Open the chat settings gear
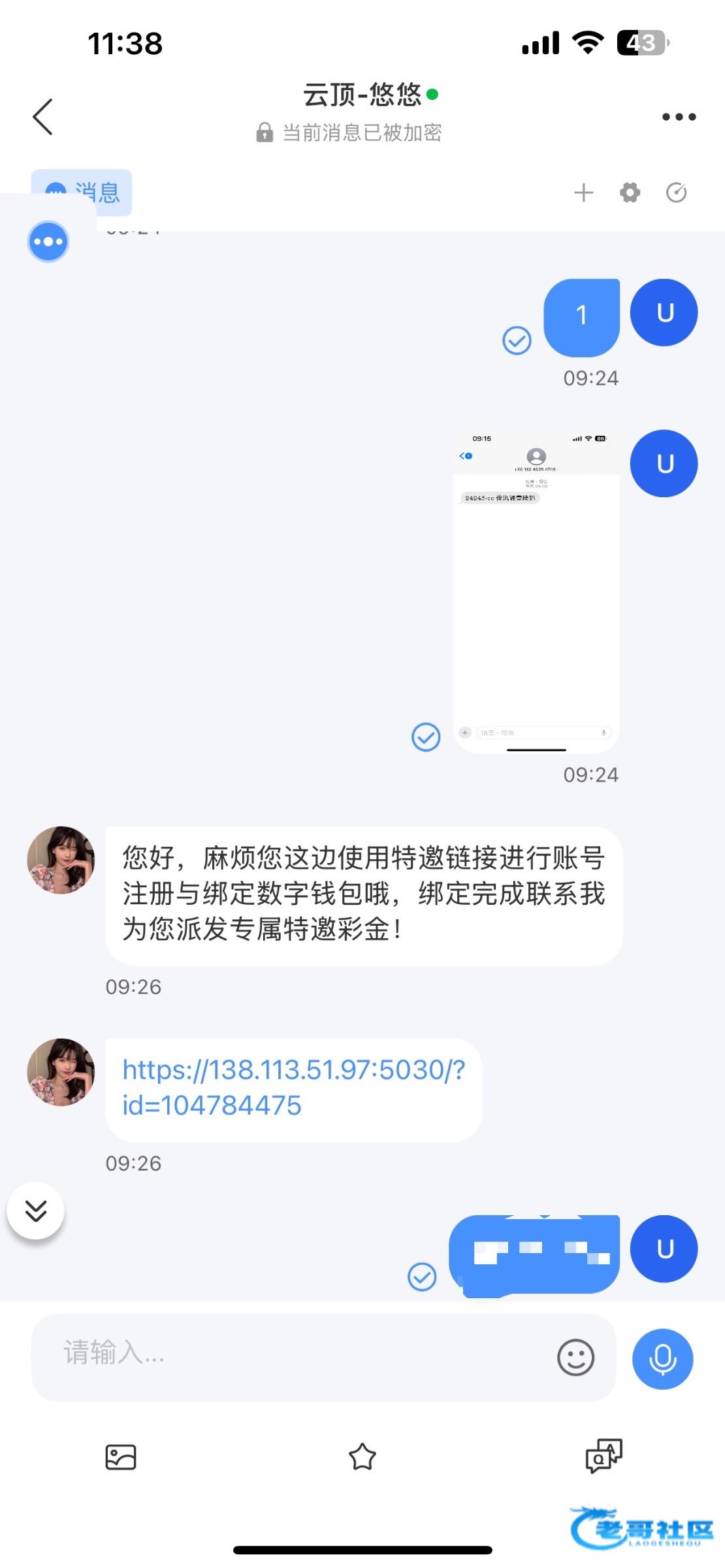 click(x=630, y=193)
